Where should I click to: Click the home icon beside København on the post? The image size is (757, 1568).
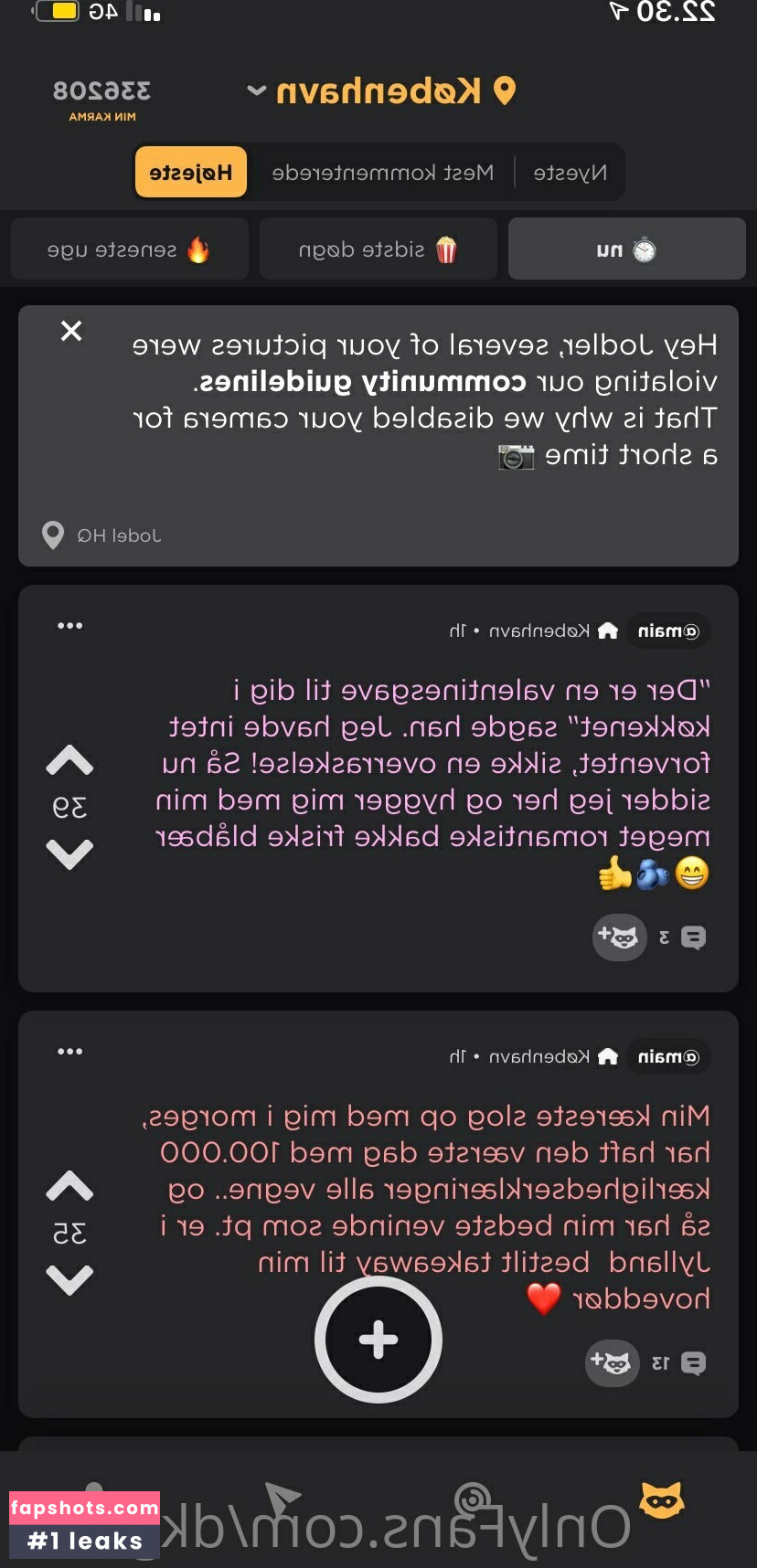(606, 630)
